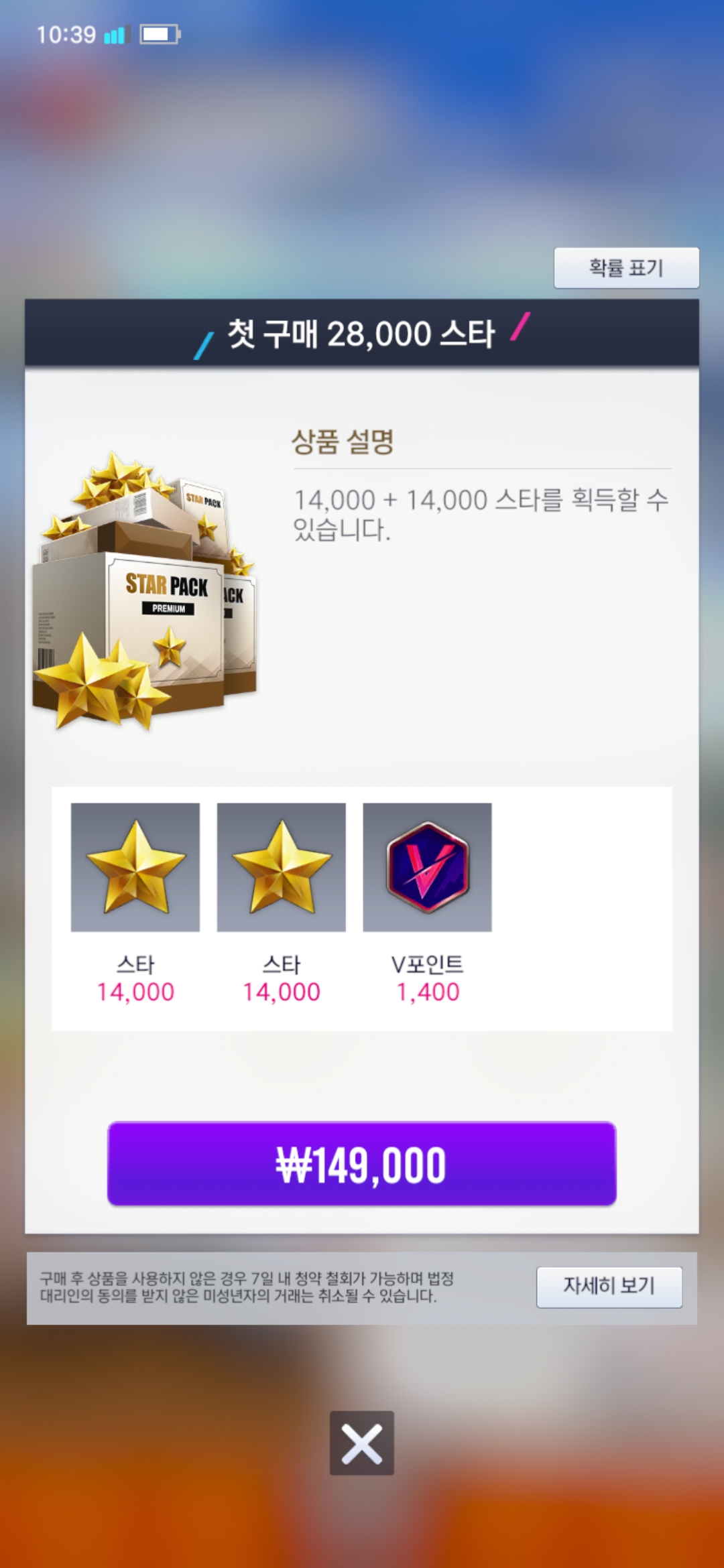Buy the star pack for ₩149,000
This screenshot has height=1568, width=724.
coord(361,1164)
